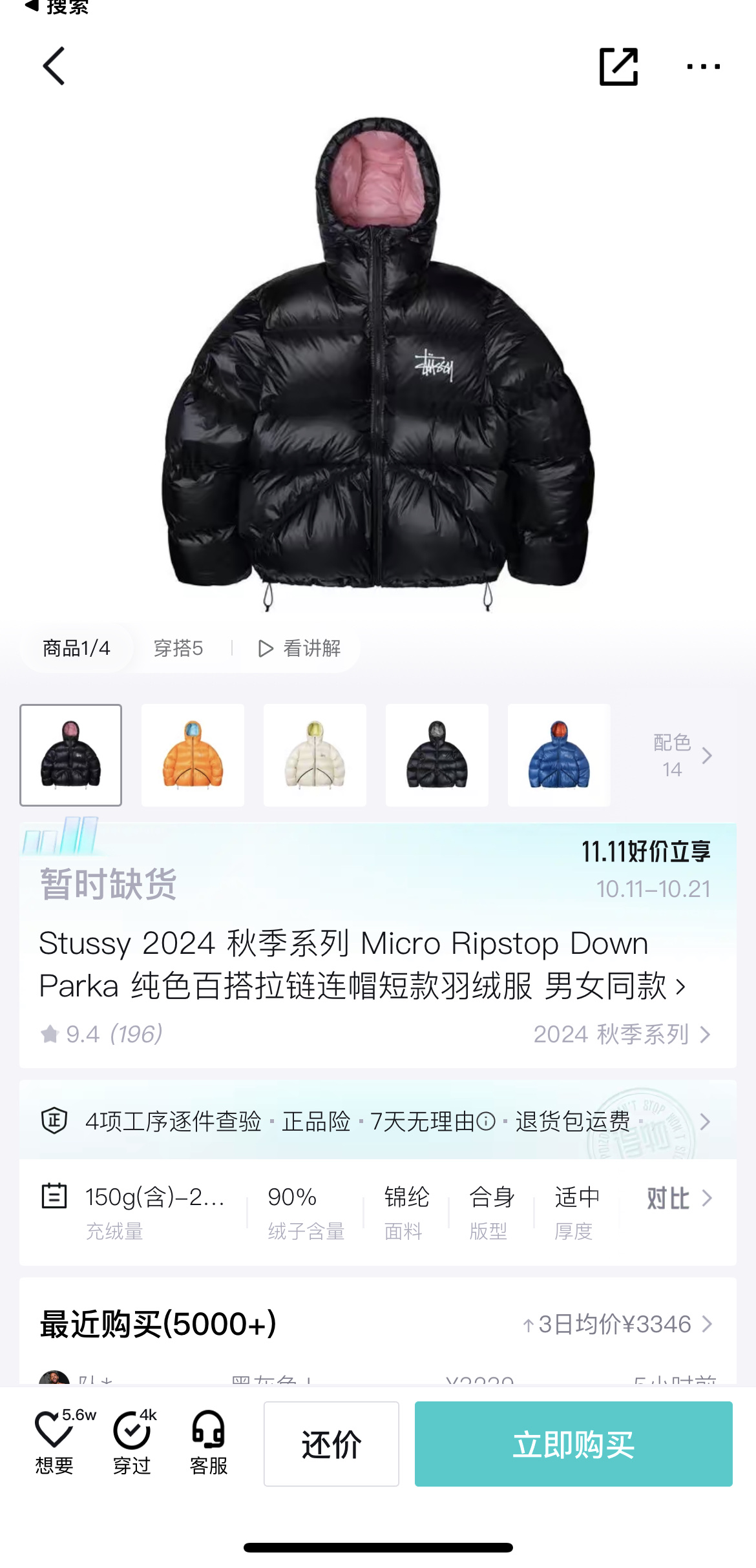Go back using the top-left arrow

click(54, 66)
